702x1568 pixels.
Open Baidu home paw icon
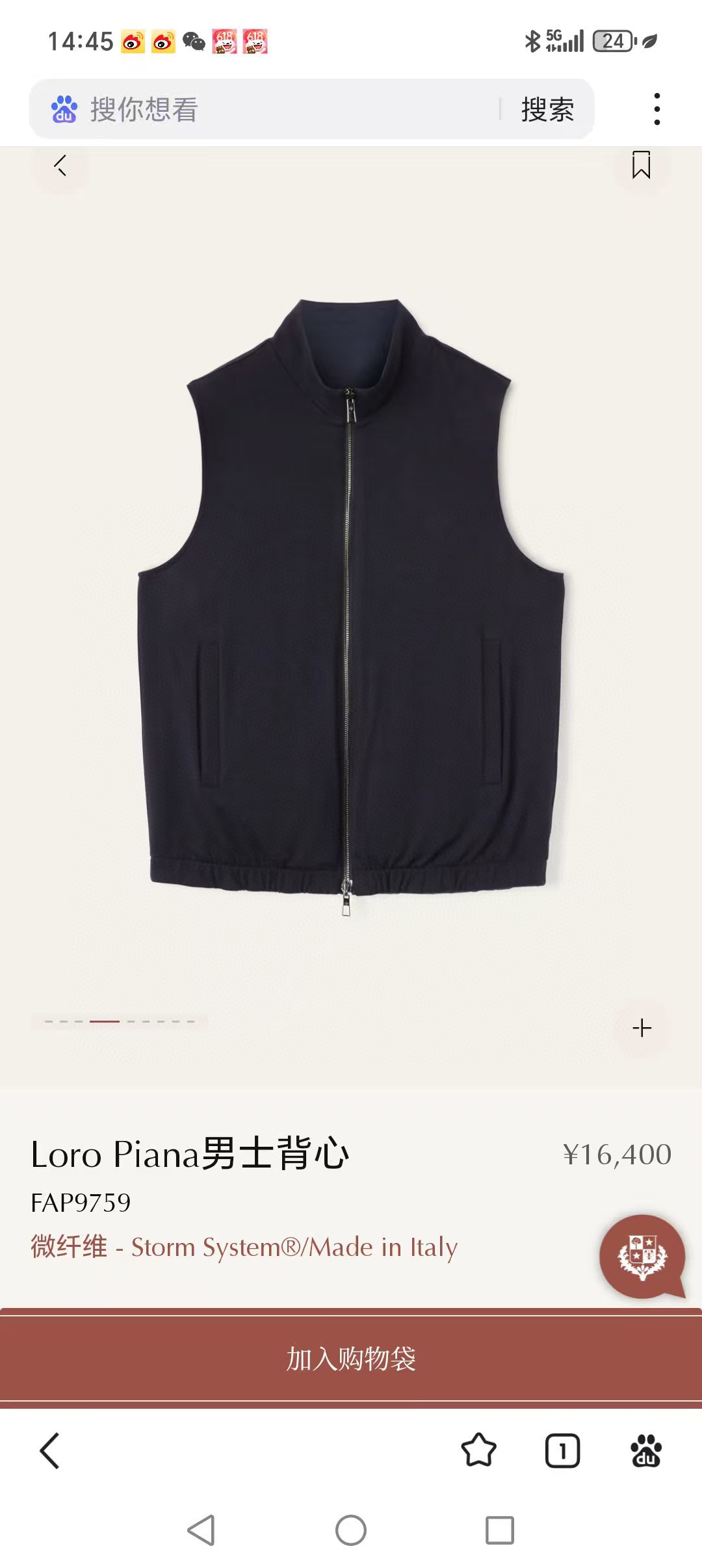(x=646, y=1450)
